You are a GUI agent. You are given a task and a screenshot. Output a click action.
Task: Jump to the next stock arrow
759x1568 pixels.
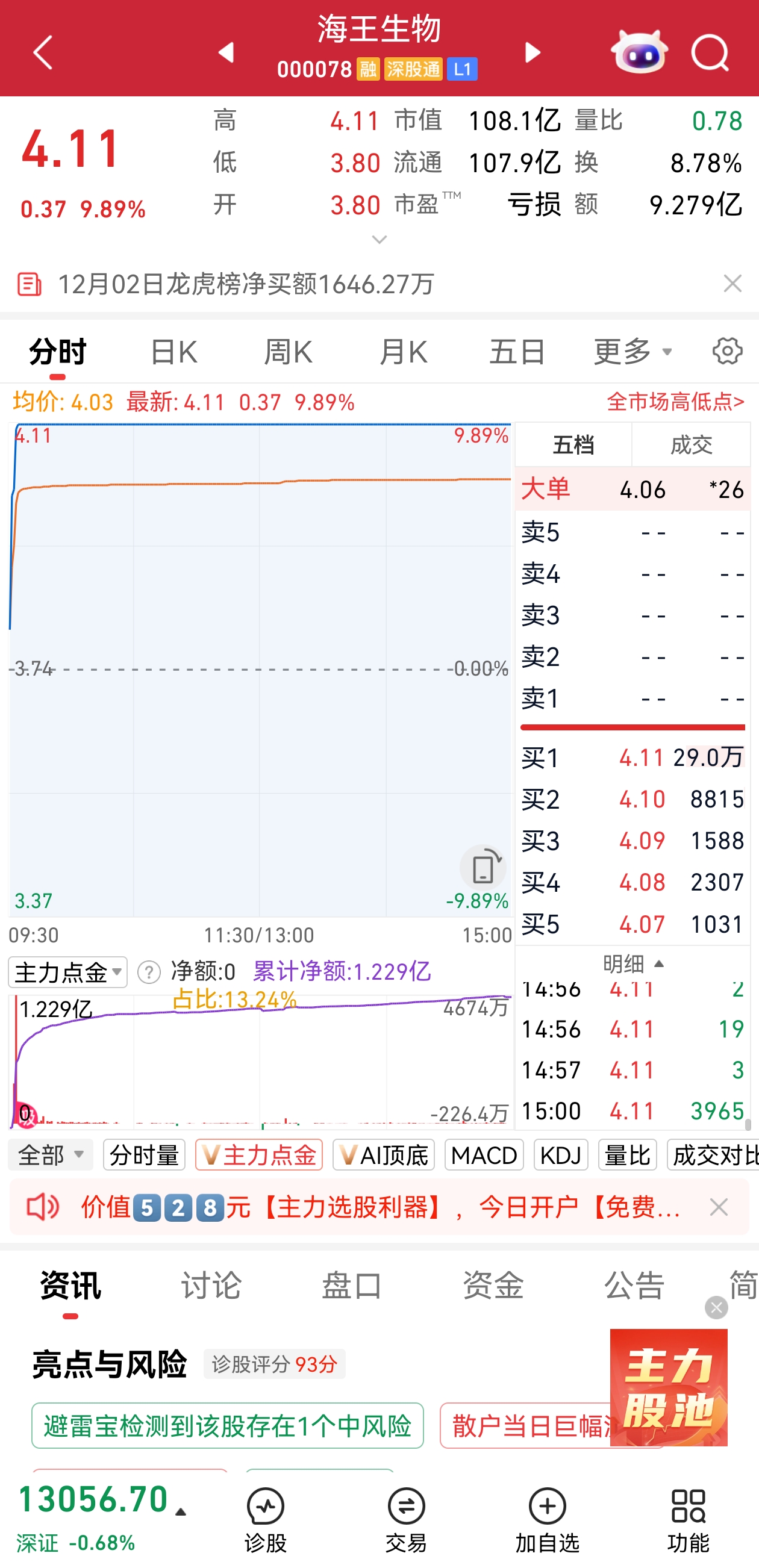[x=533, y=52]
